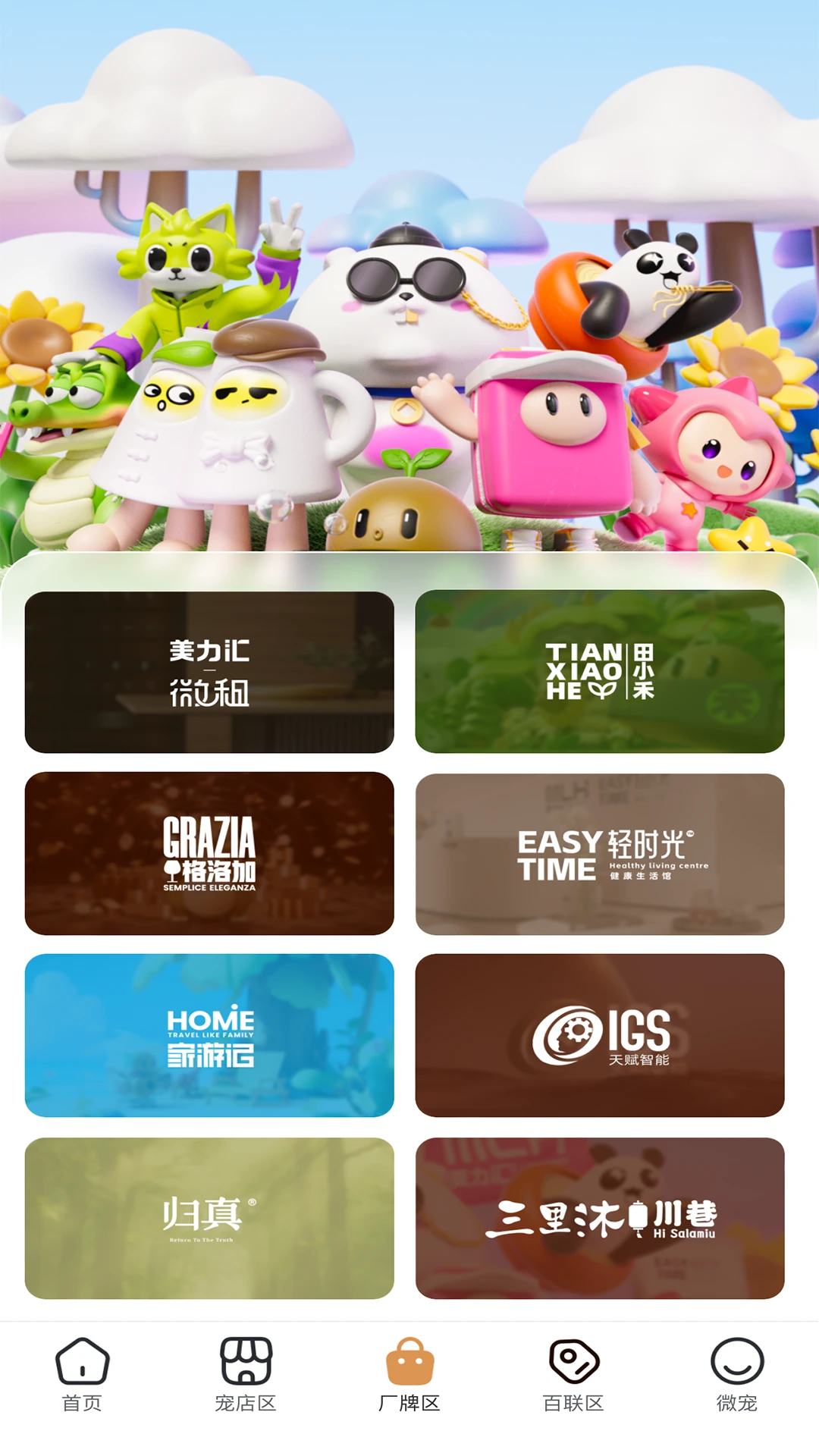Image resolution: width=819 pixels, height=1456 pixels.
Task: Select the 归真 brand tile
Action: point(209,1218)
